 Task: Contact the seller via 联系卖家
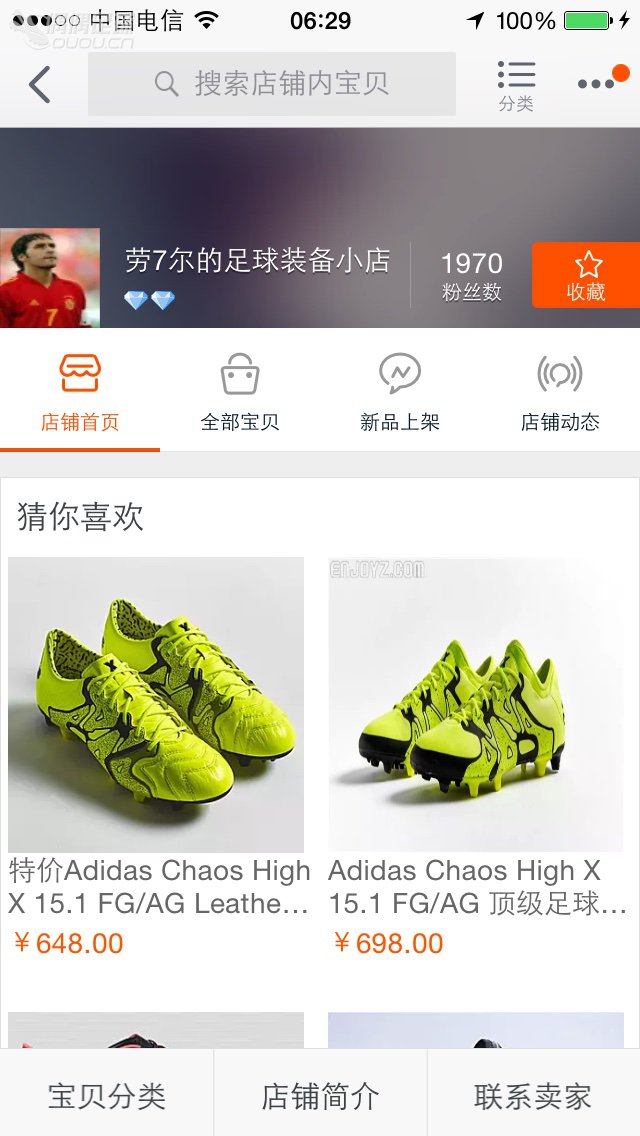point(533,1096)
